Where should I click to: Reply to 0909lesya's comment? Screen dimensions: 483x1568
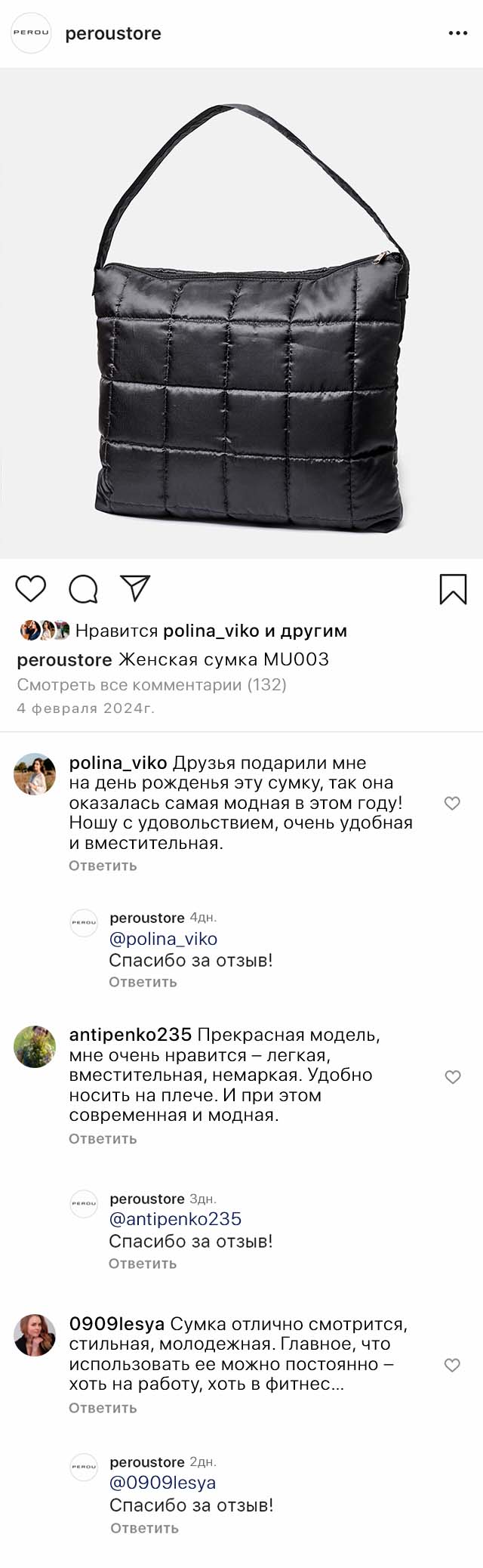pos(103,1408)
